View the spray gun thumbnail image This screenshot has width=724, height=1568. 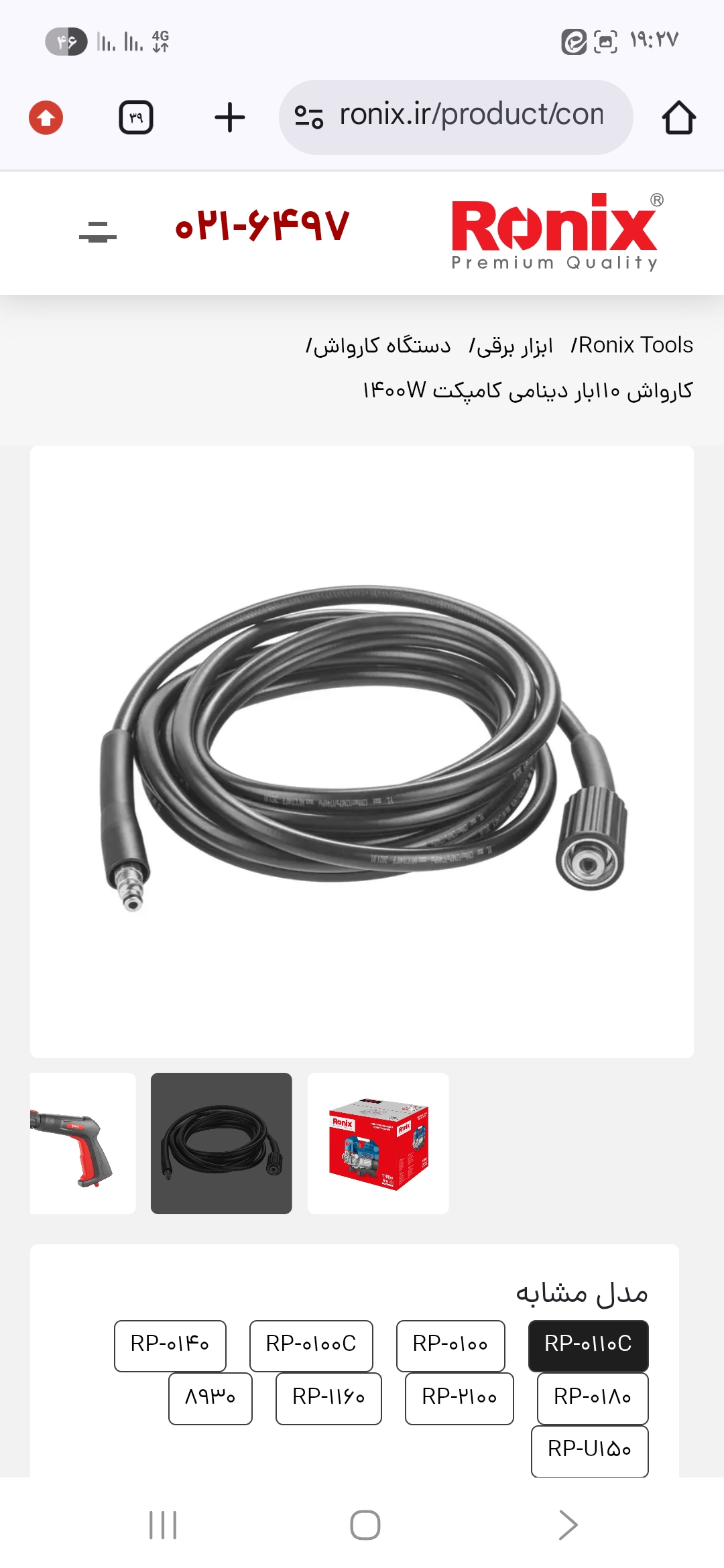coord(82,1143)
